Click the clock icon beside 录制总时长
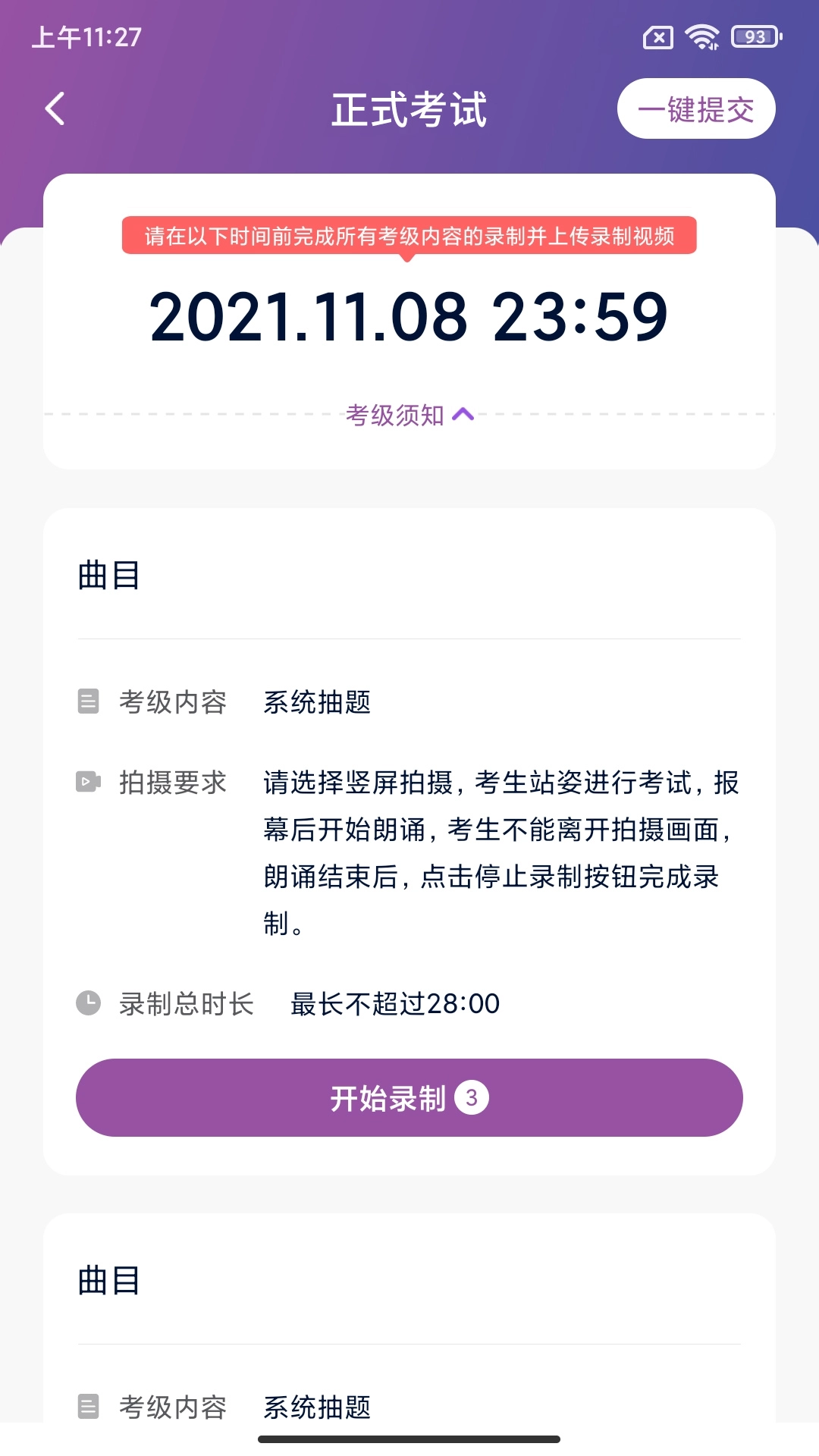 [87, 1002]
